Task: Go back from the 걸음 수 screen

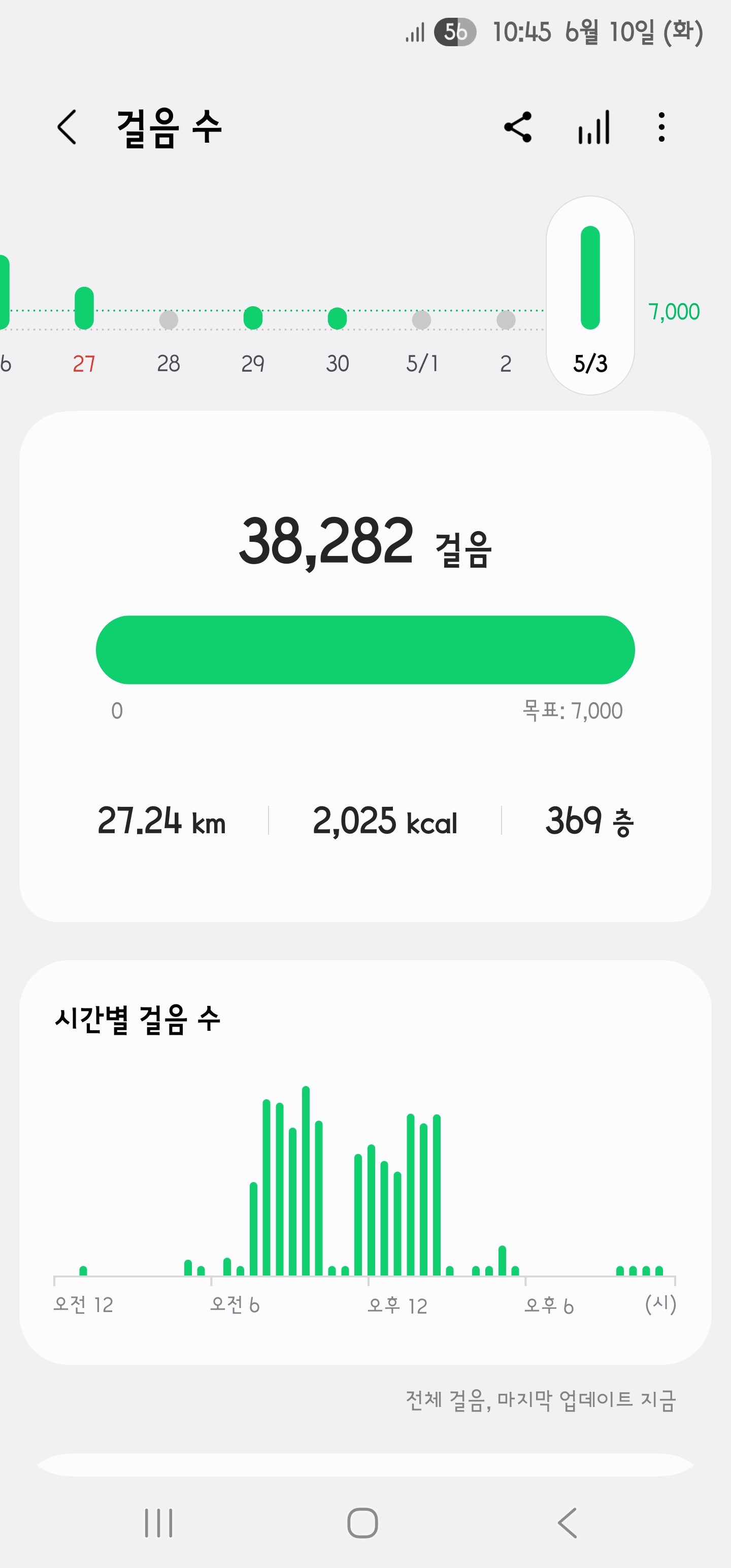Action: click(67, 127)
